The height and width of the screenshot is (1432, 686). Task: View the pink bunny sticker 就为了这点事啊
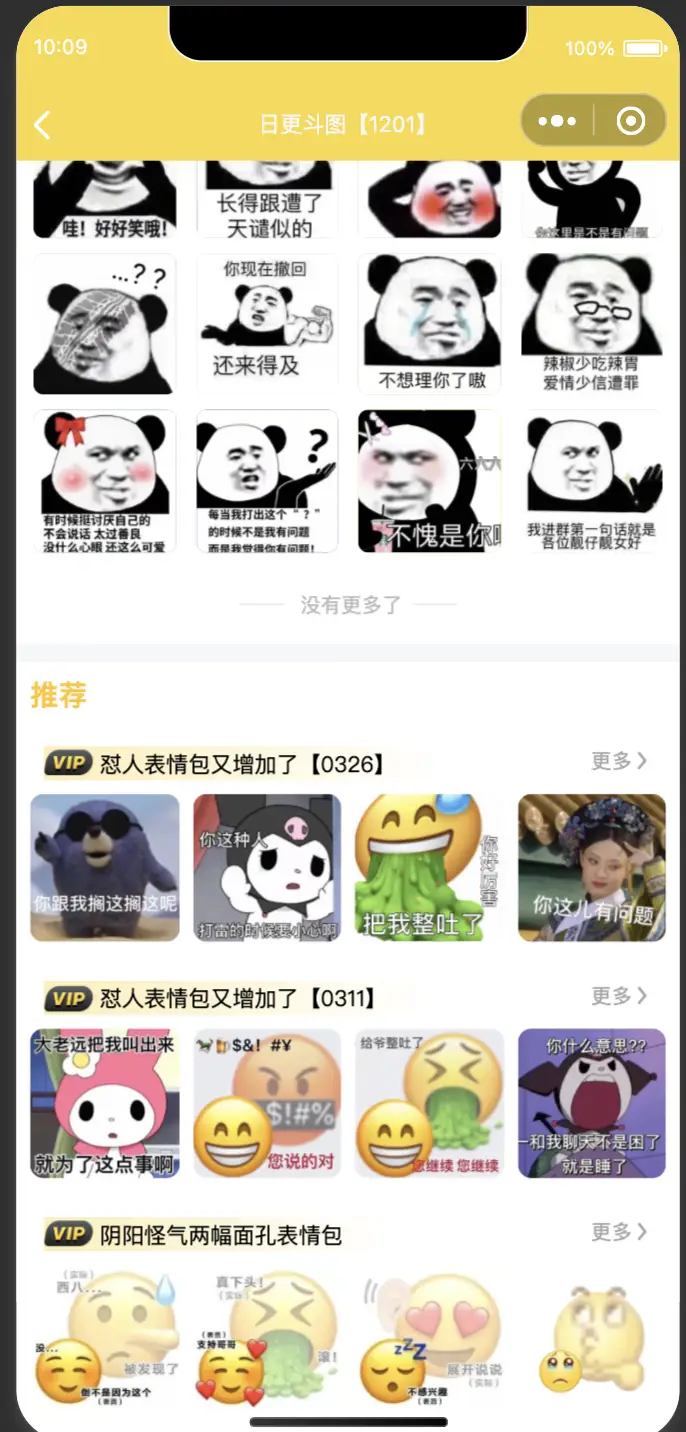pos(105,1103)
